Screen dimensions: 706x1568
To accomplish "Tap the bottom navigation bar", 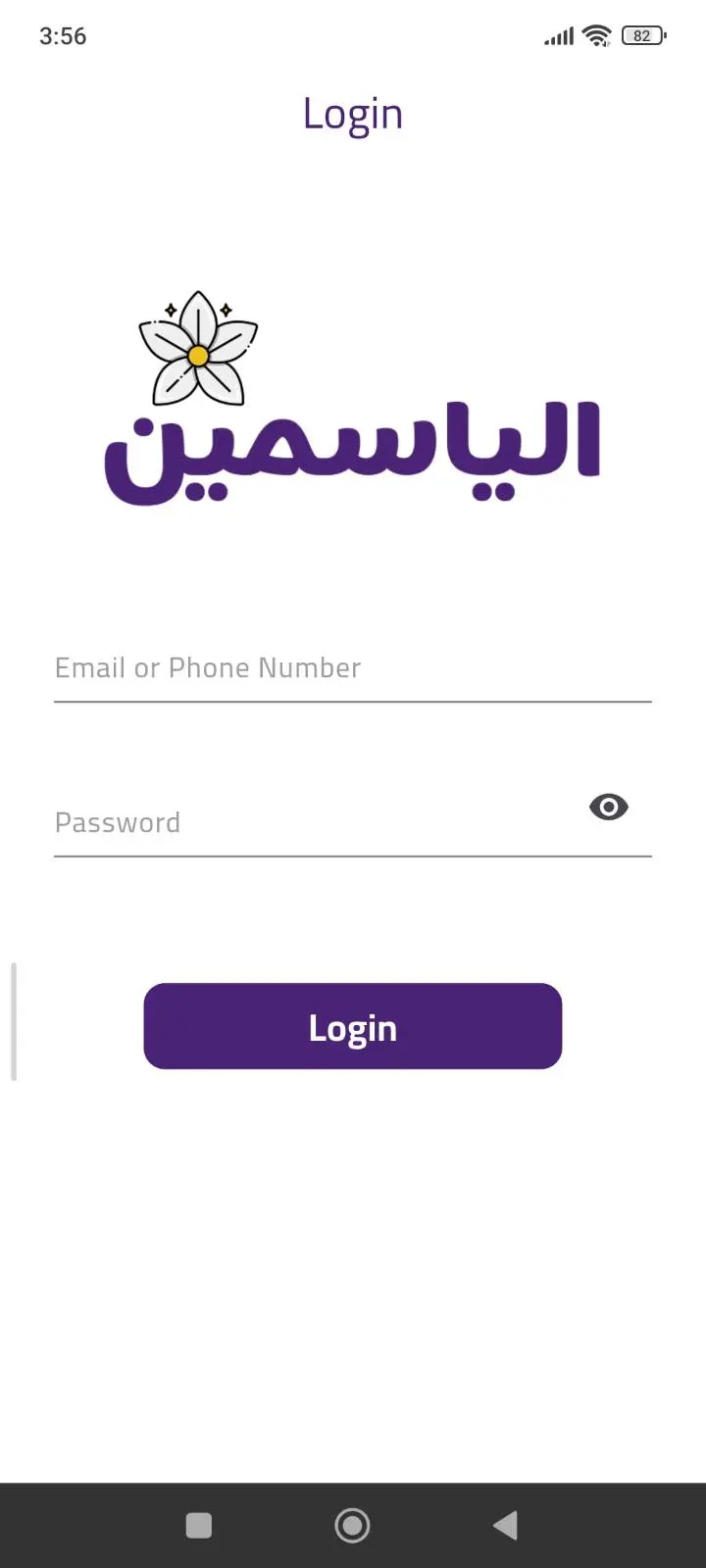I will coord(353,1525).
